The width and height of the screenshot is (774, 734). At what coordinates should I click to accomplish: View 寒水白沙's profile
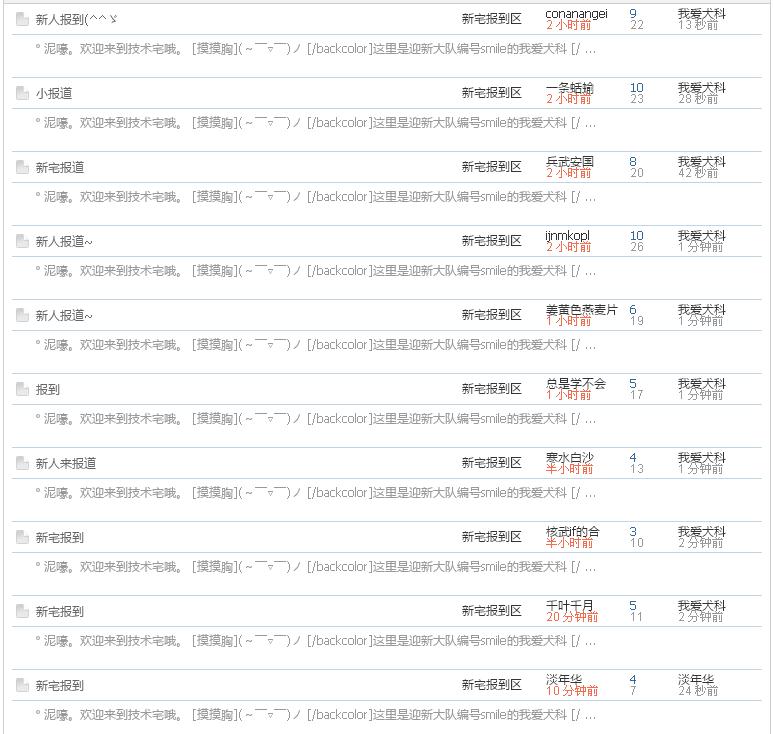569,458
